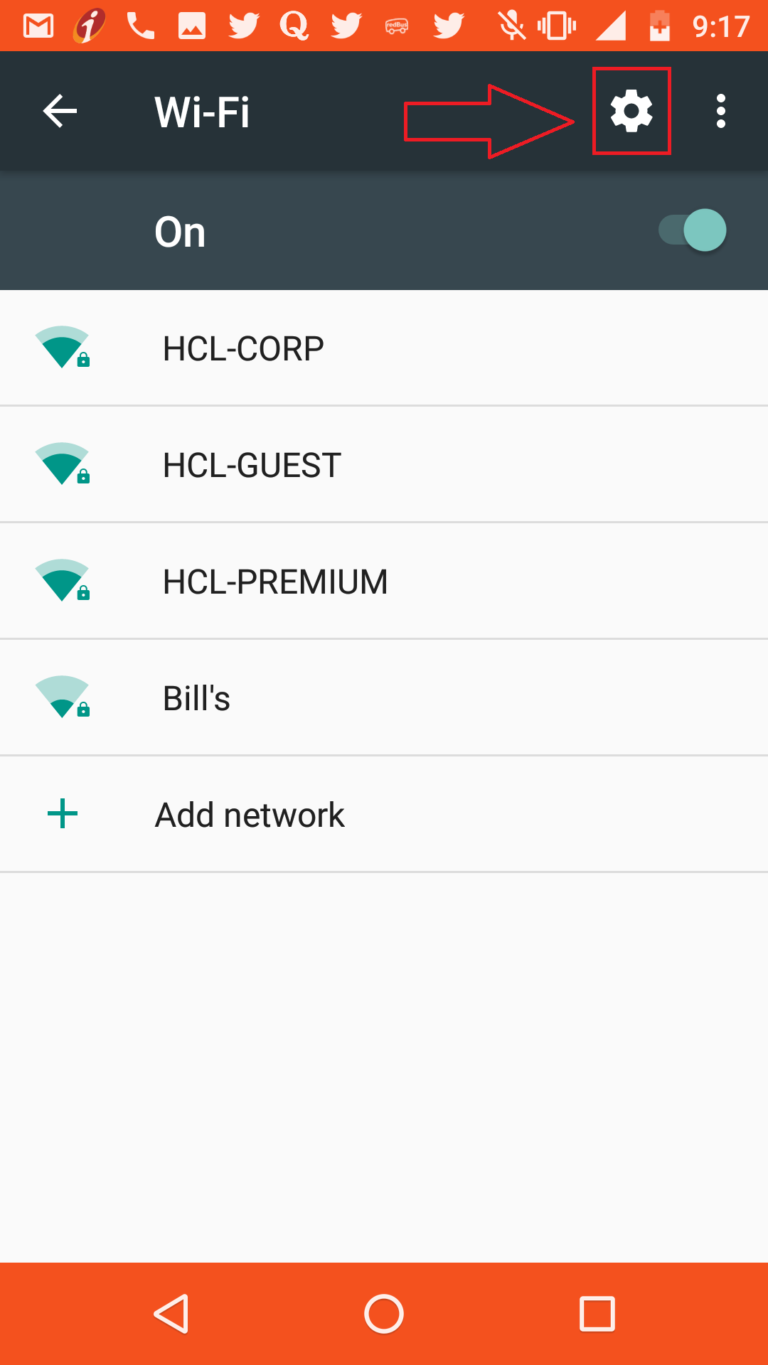Open Wi-Fi settings via the gear icon
The height and width of the screenshot is (1365, 768).
click(x=631, y=111)
